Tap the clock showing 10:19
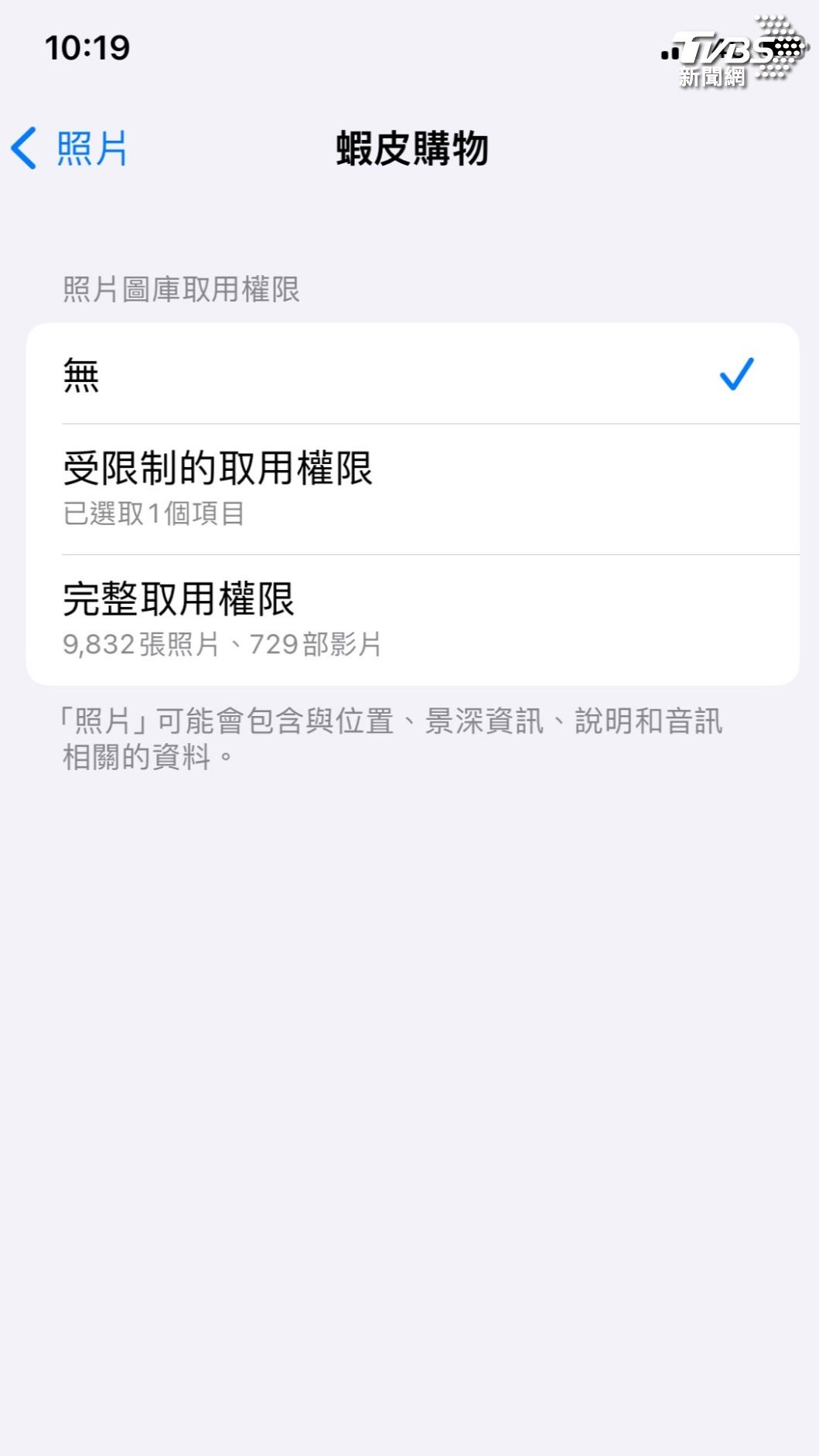 (x=89, y=48)
